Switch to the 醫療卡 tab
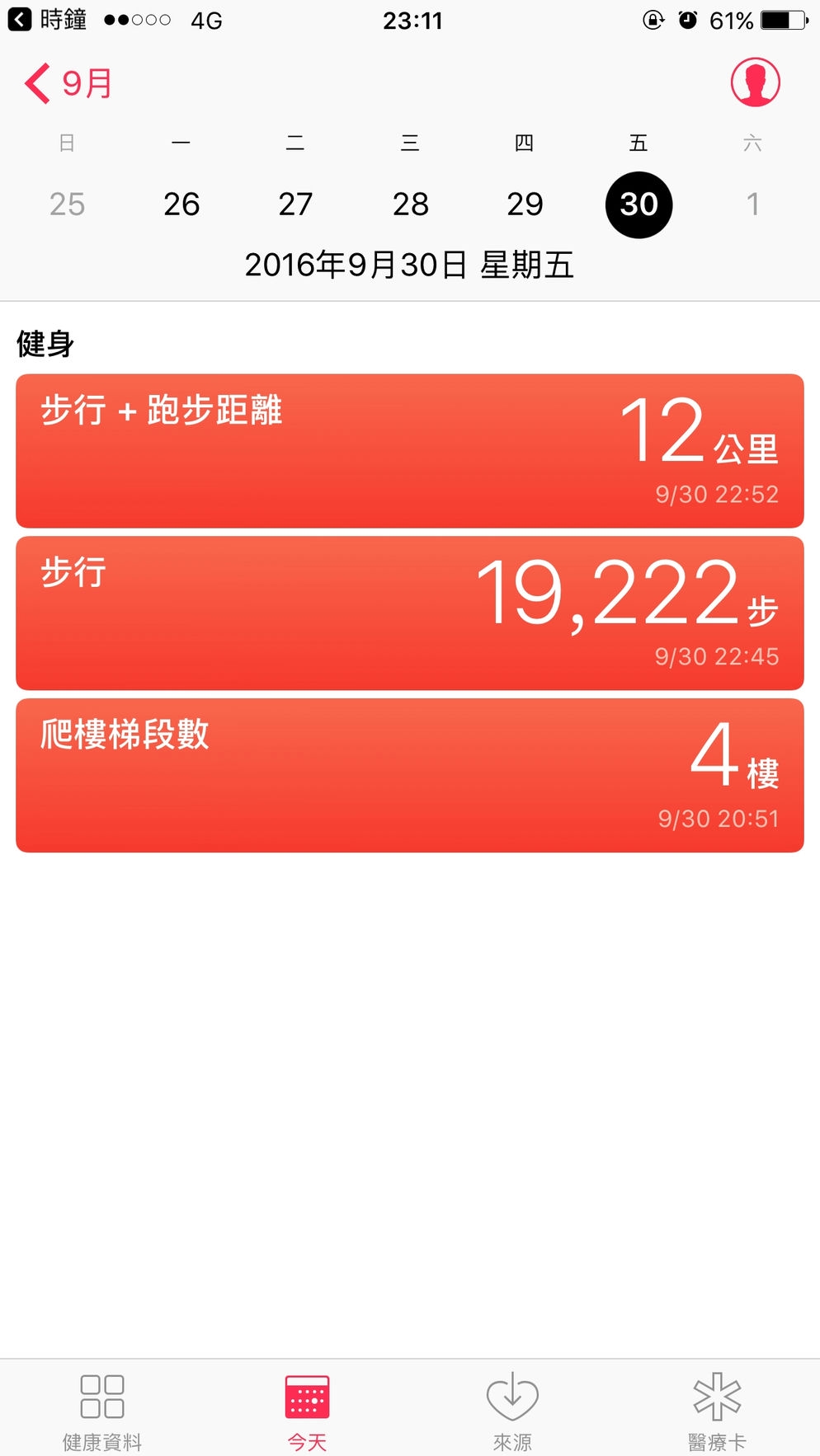This screenshot has height=1456, width=820. [x=717, y=1411]
